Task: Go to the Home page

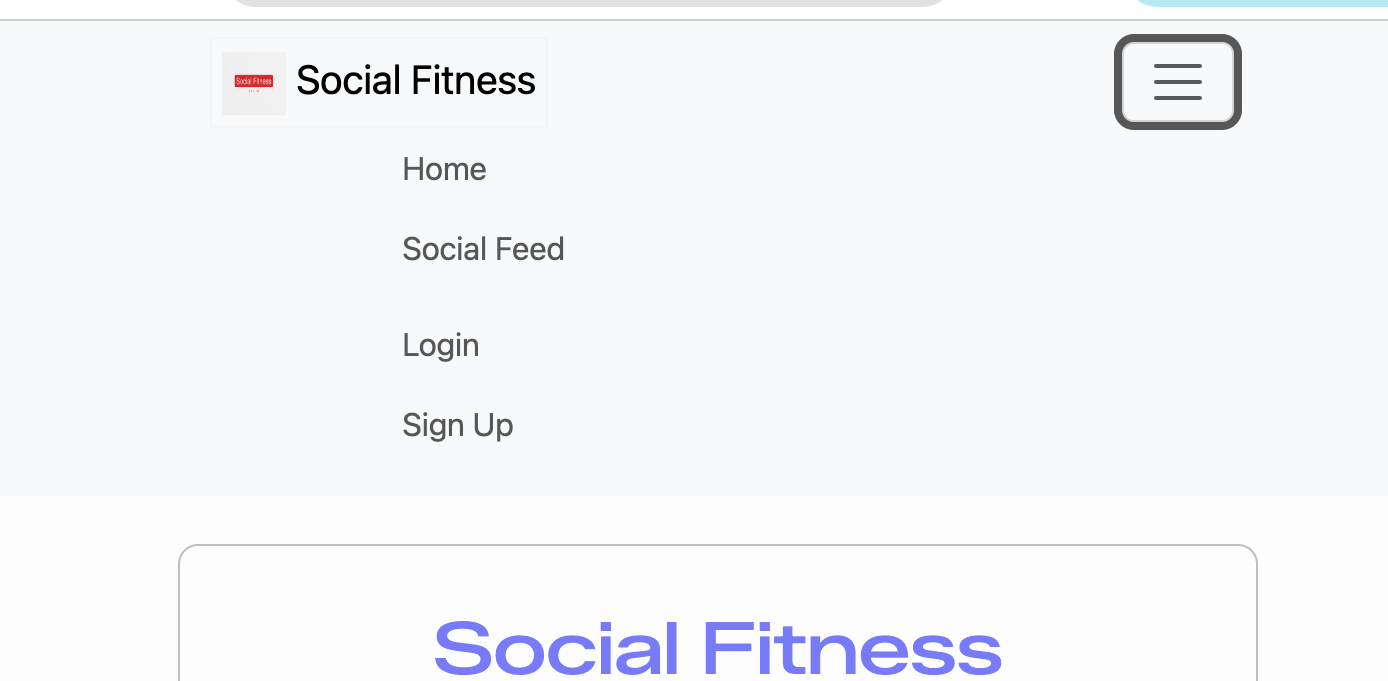Action: click(444, 169)
